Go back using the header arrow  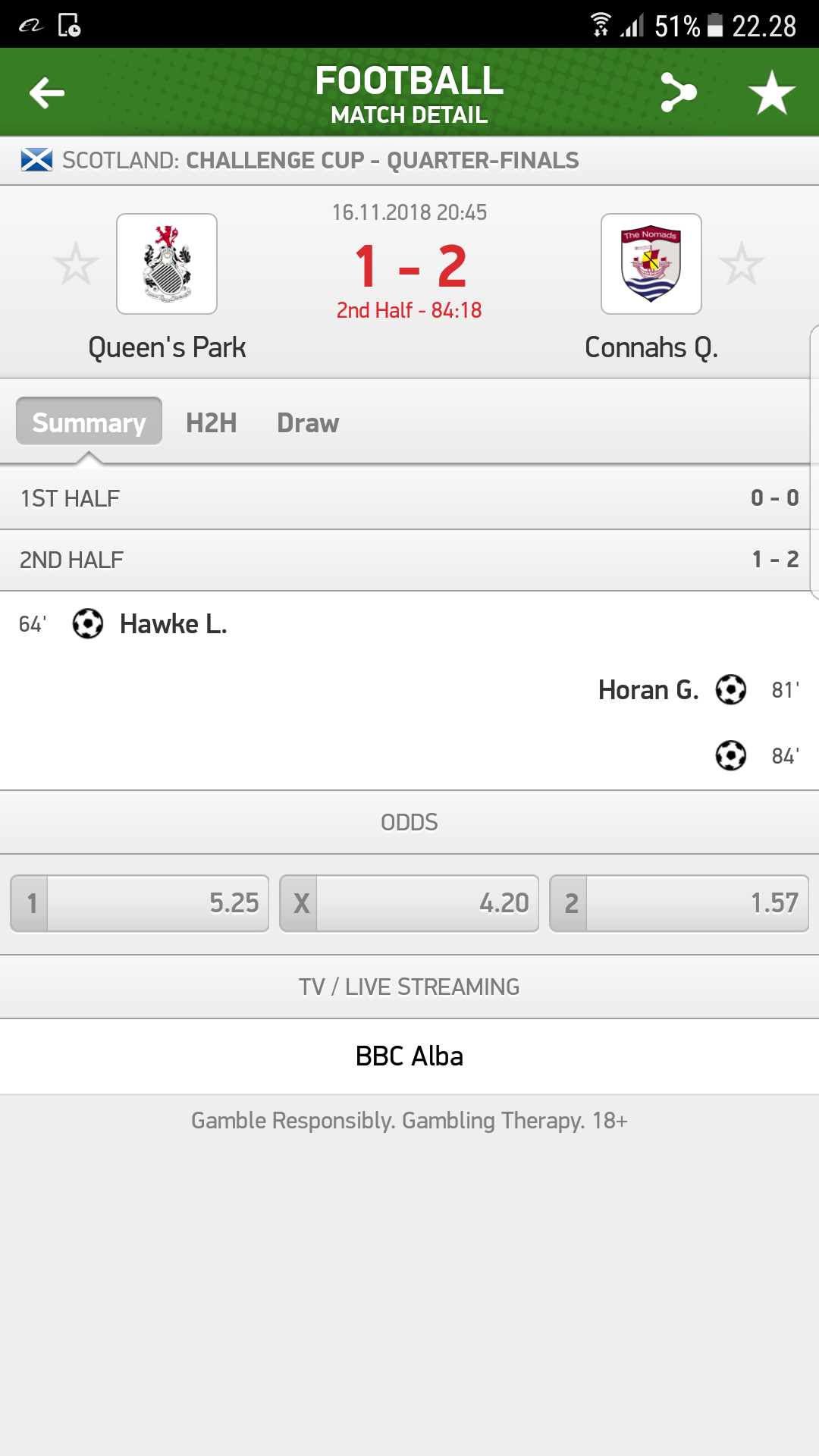pyautogui.click(x=47, y=93)
